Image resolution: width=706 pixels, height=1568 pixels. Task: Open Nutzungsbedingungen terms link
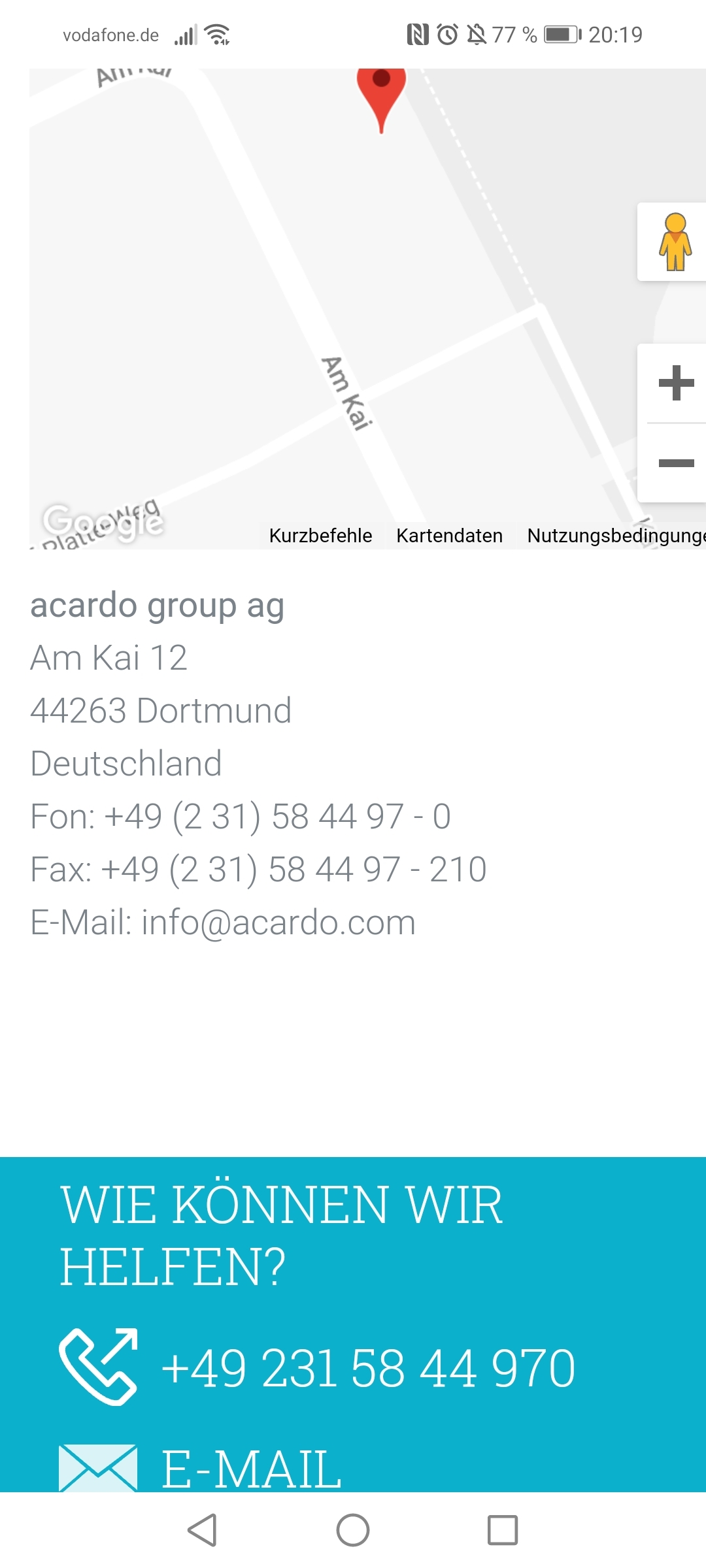pos(616,536)
